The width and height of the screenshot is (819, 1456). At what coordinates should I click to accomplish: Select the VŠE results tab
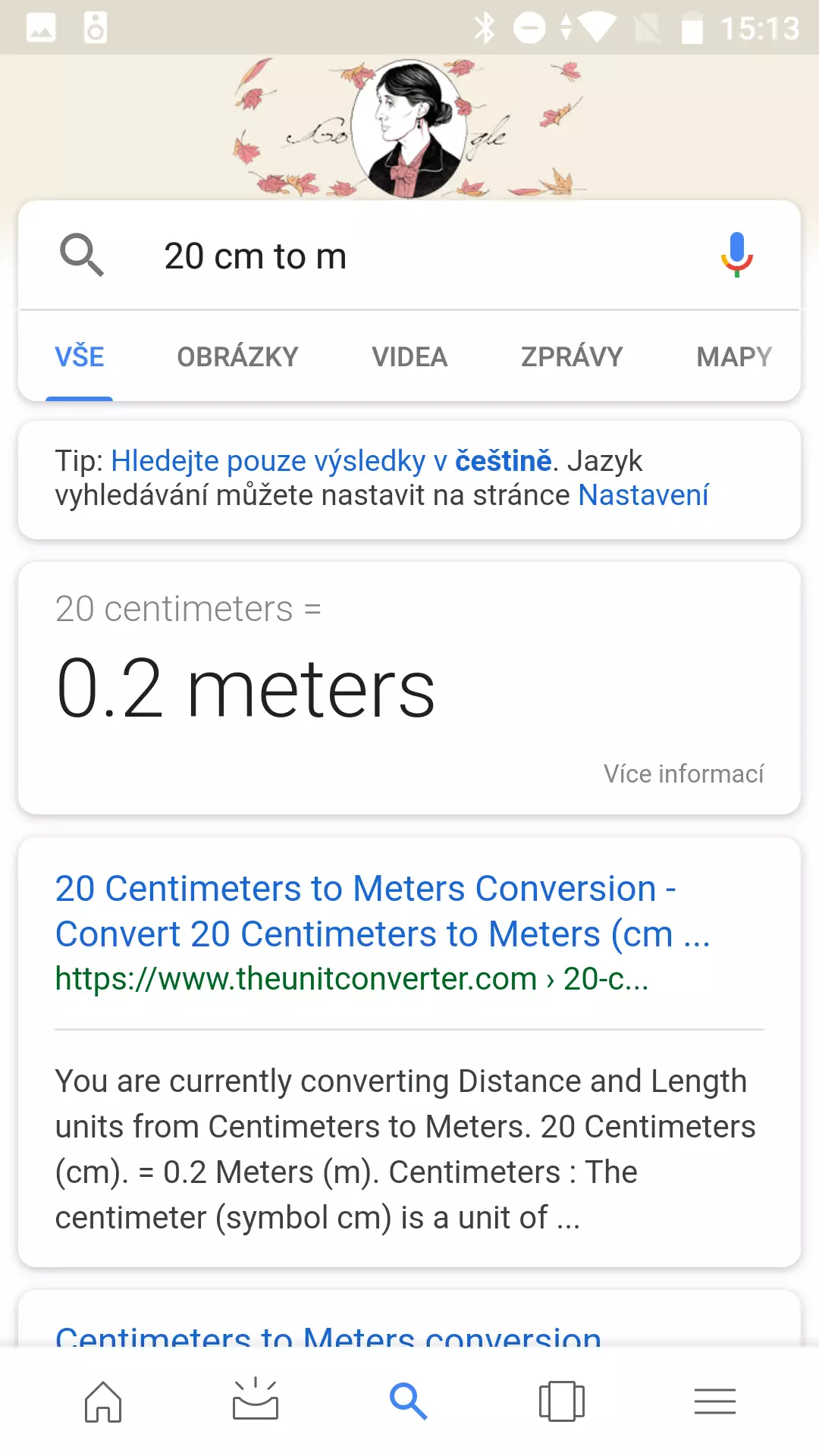point(80,356)
